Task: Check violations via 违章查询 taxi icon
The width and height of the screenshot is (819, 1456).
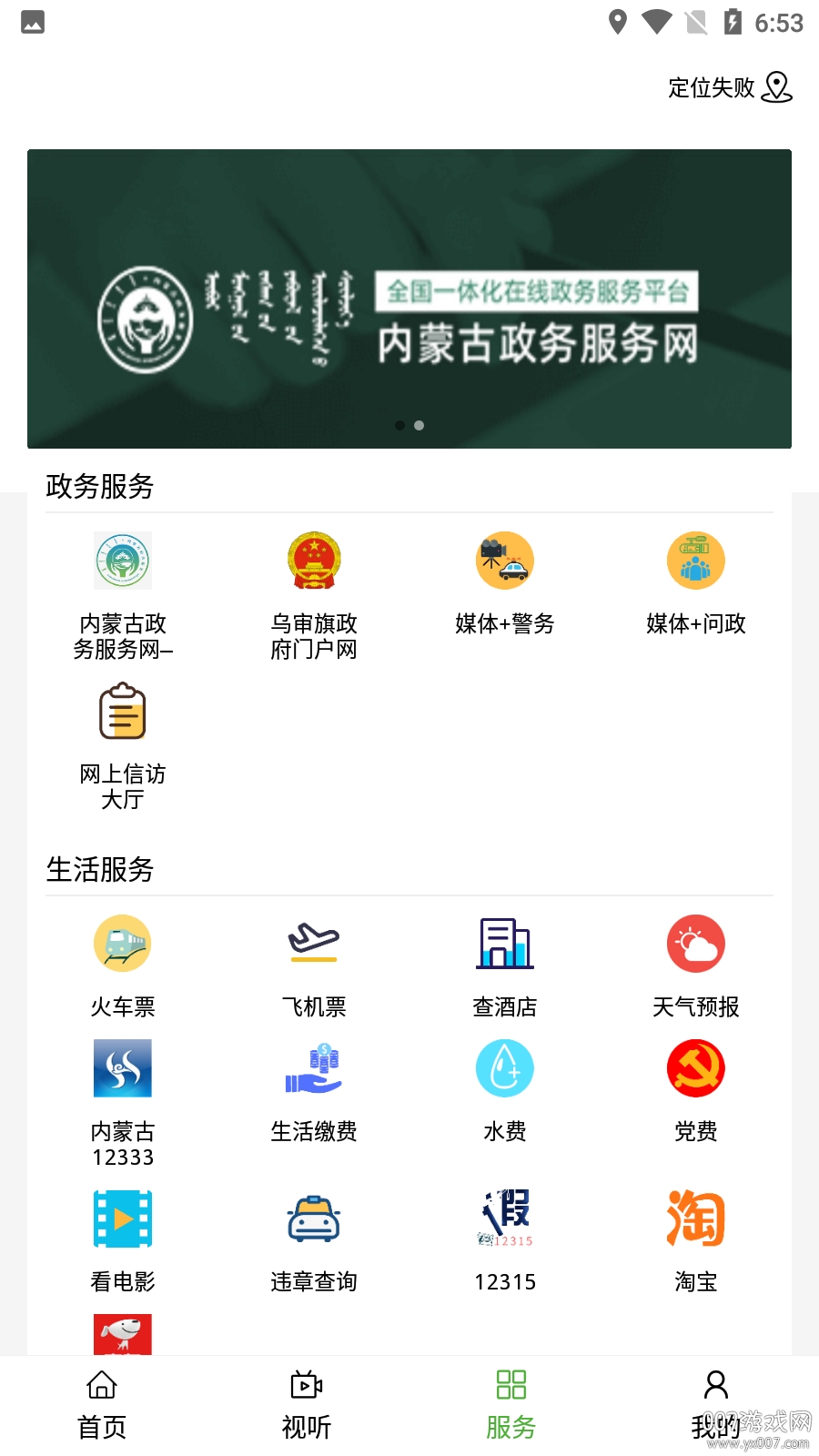Action: 314,1218
